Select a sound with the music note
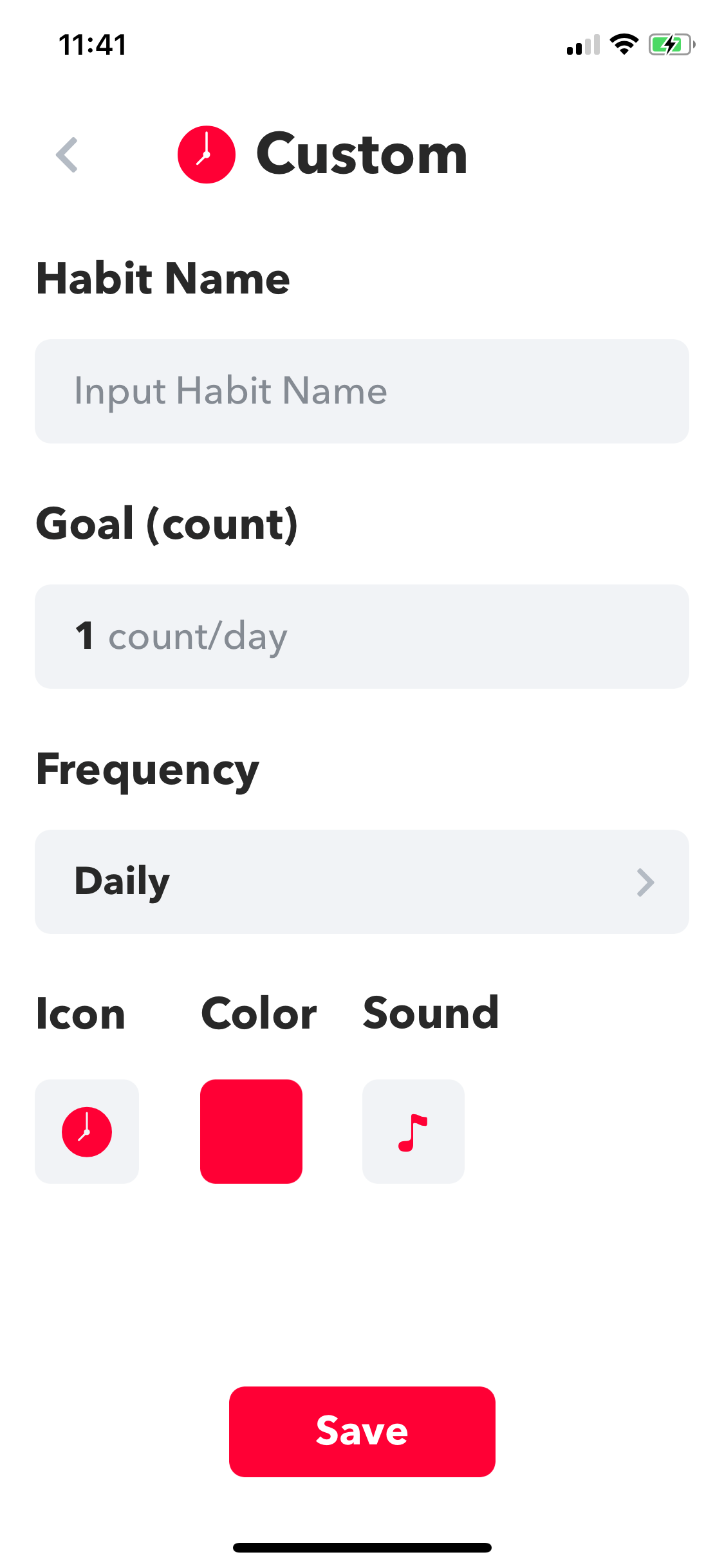This screenshot has width=724, height=1568. (413, 1132)
